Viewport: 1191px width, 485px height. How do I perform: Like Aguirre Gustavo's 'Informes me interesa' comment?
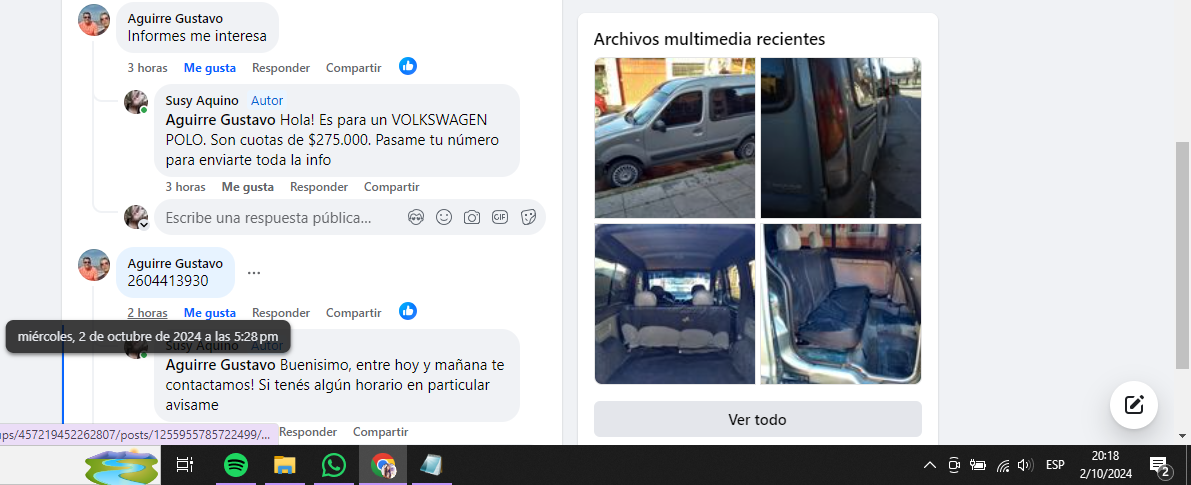[209, 68]
